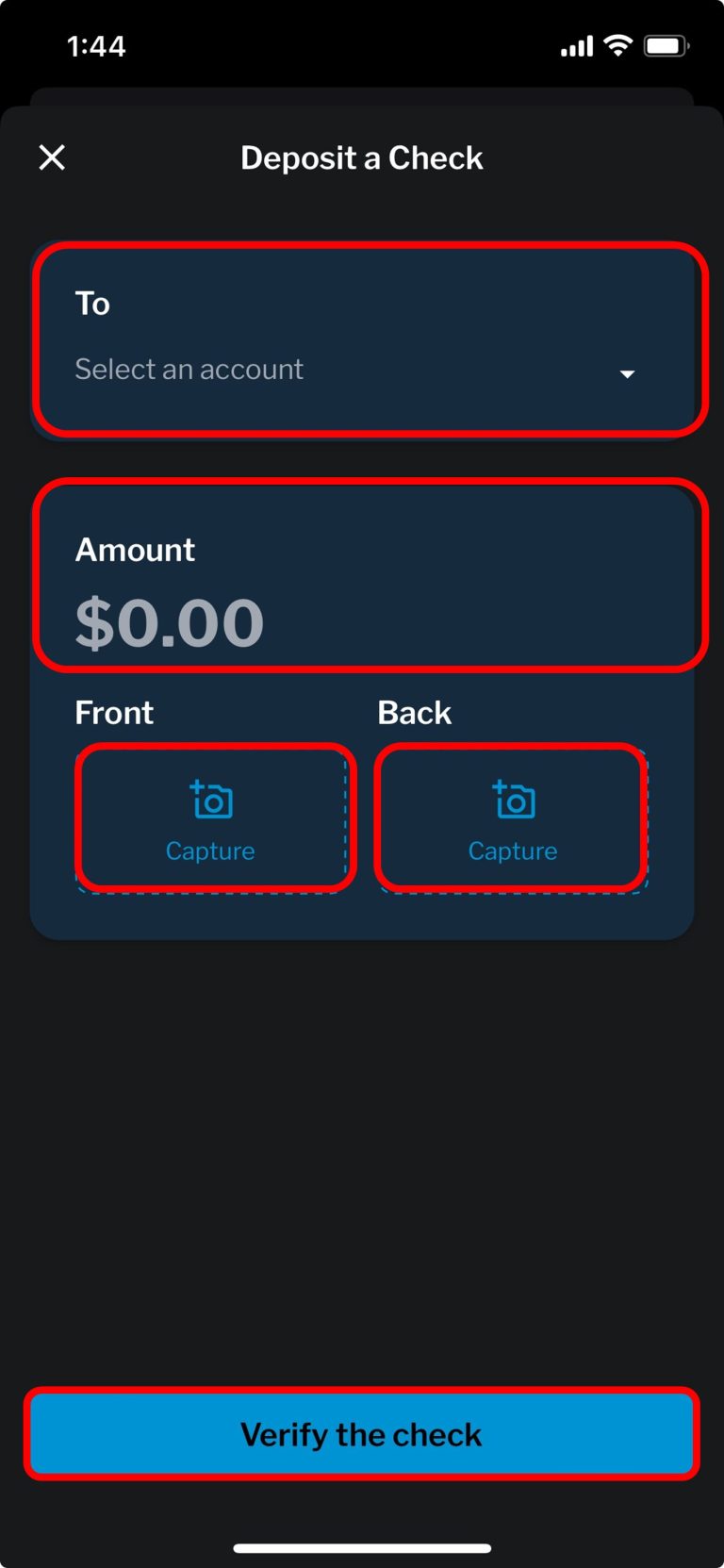Capture the back of the check
The width and height of the screenshot is (724, 1568).
(x=513, y=818)
